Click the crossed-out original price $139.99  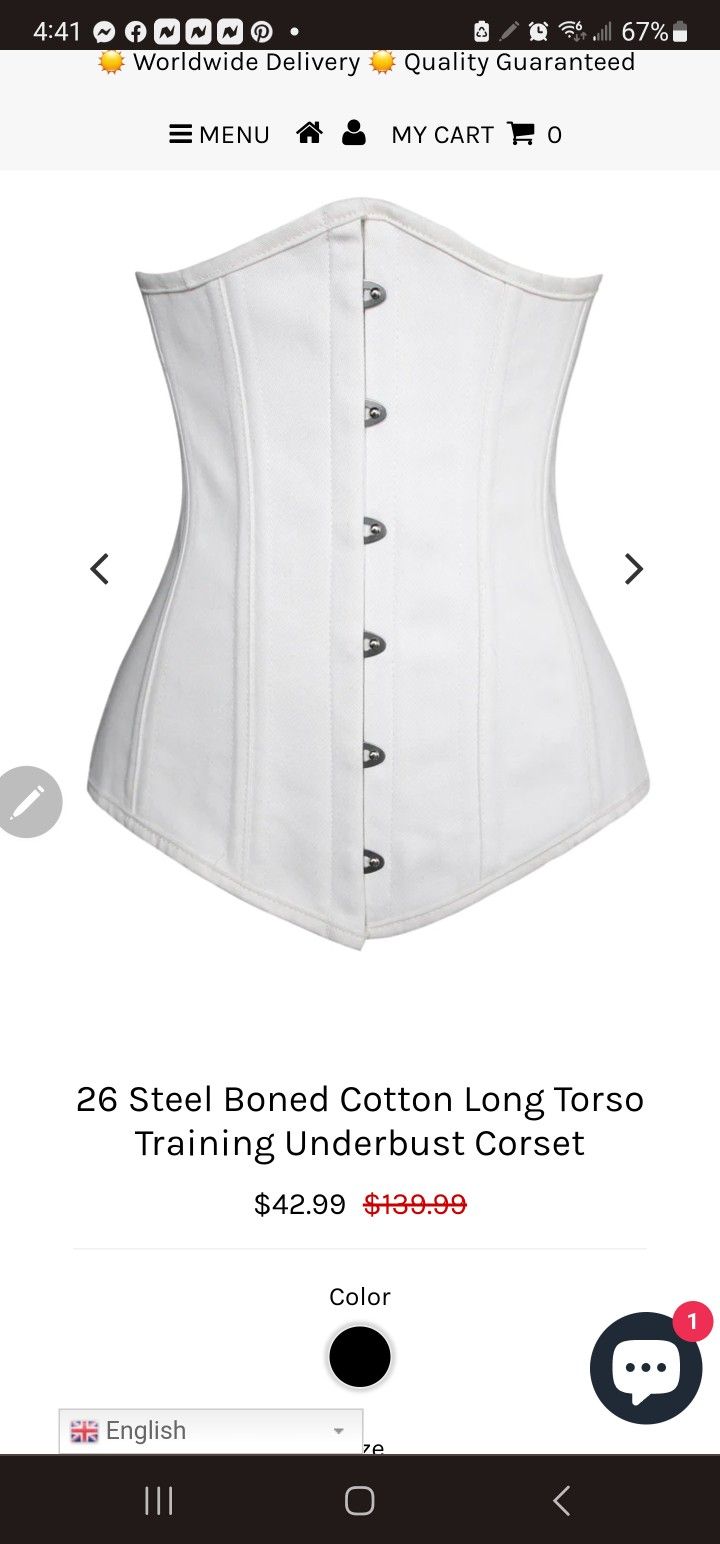pyautogui.click(x=414, y=1204)
